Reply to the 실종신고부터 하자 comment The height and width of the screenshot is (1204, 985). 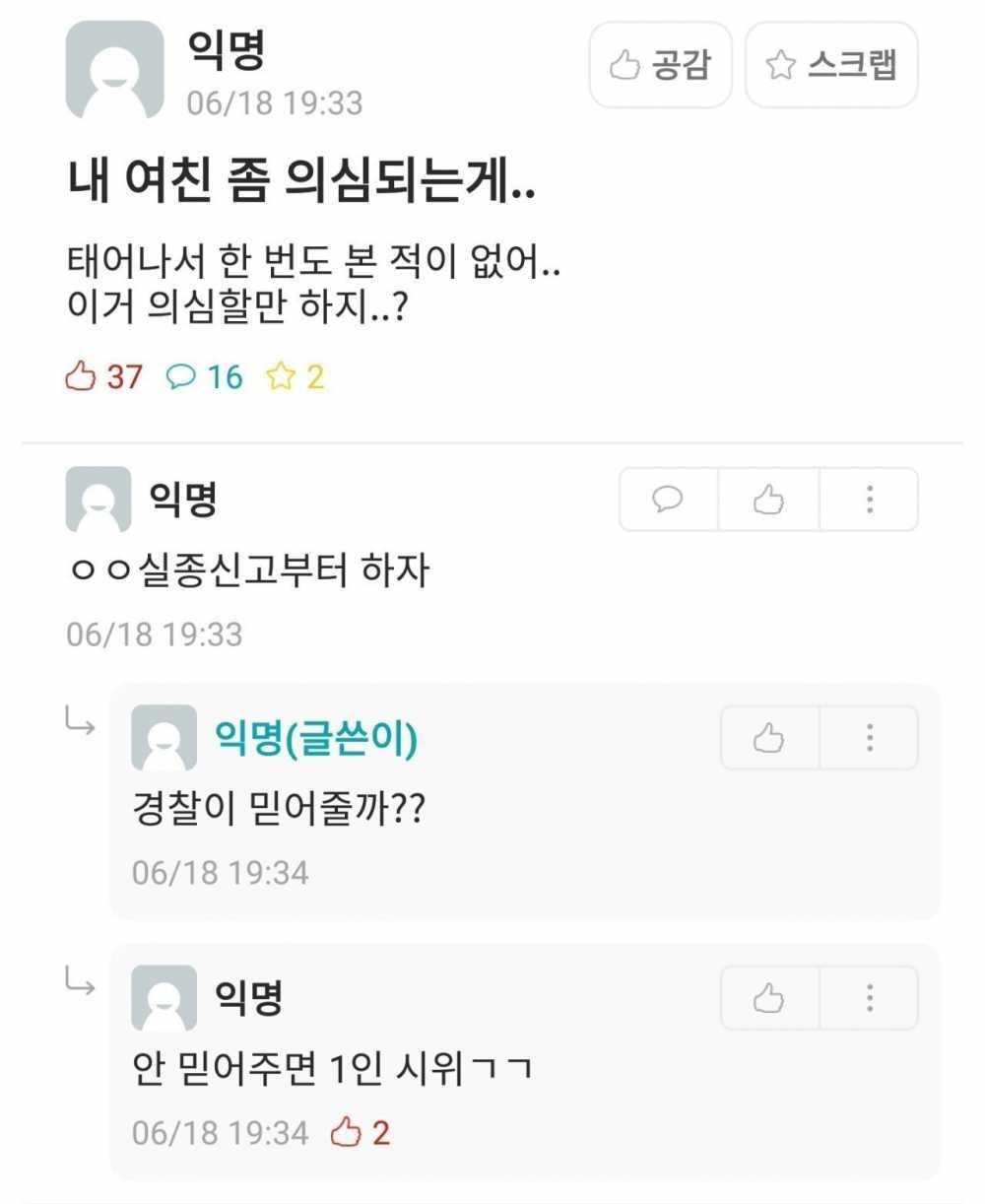point(668,500)
